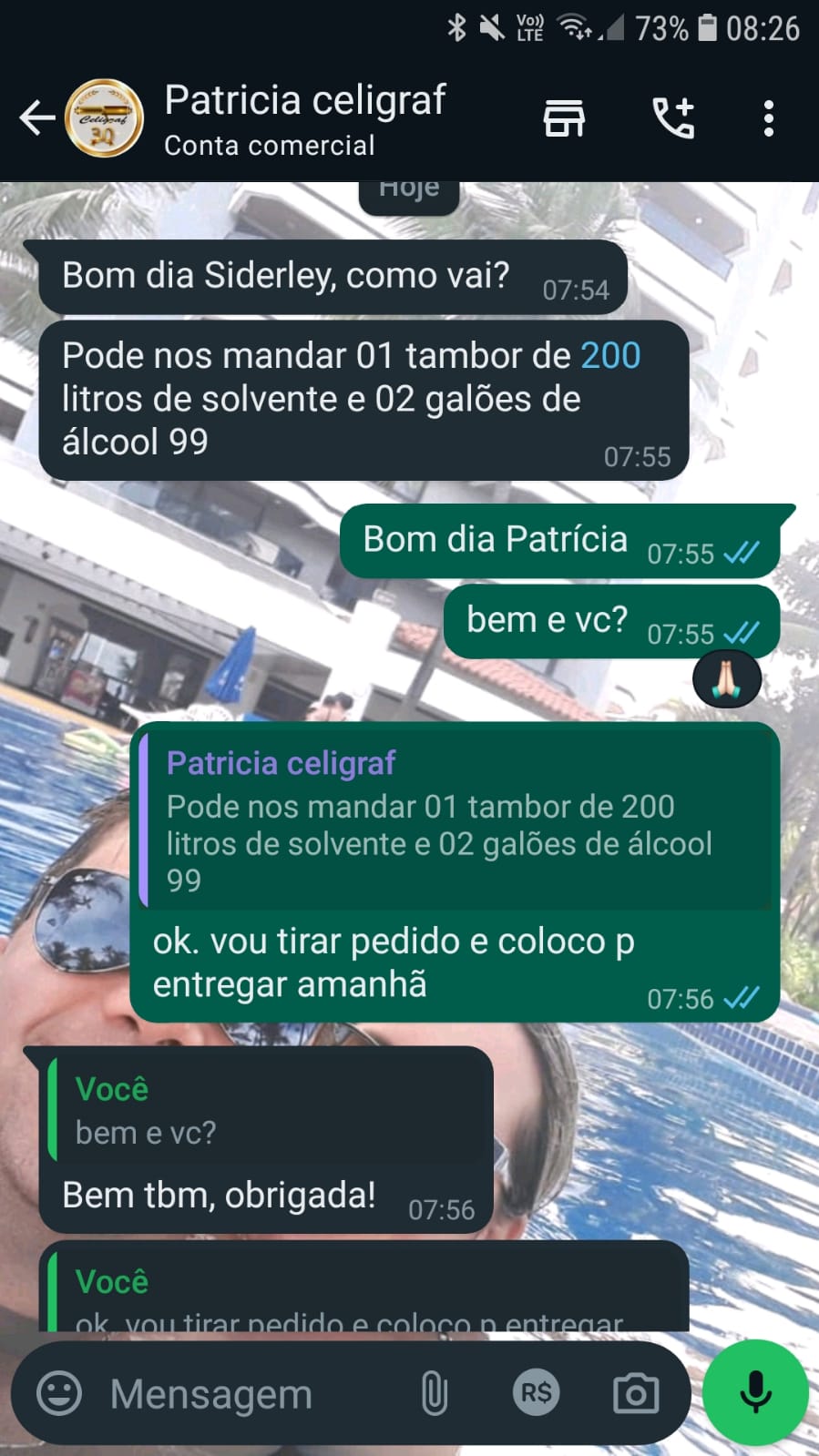
Task: Open the three-dot overflow menu
Action: click(x=769, y=118)
